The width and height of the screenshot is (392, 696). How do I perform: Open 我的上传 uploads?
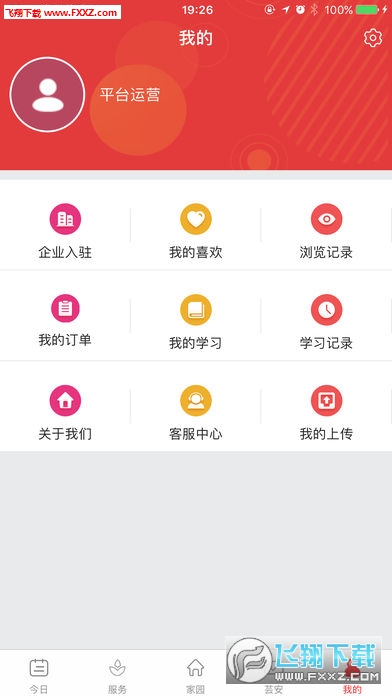point(326,413)
